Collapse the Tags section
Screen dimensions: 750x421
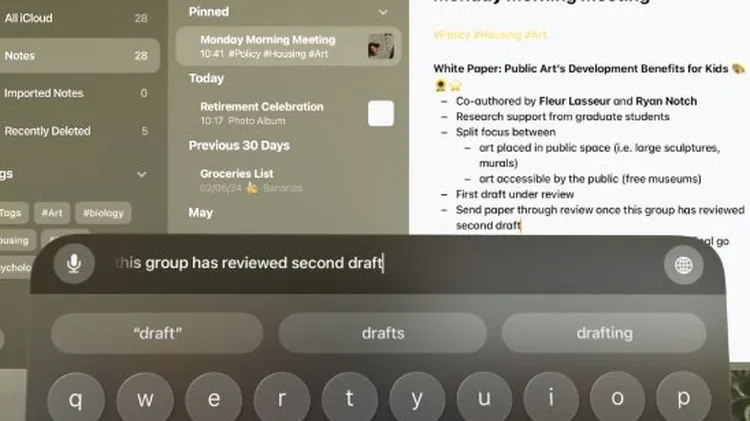point(142,174)
